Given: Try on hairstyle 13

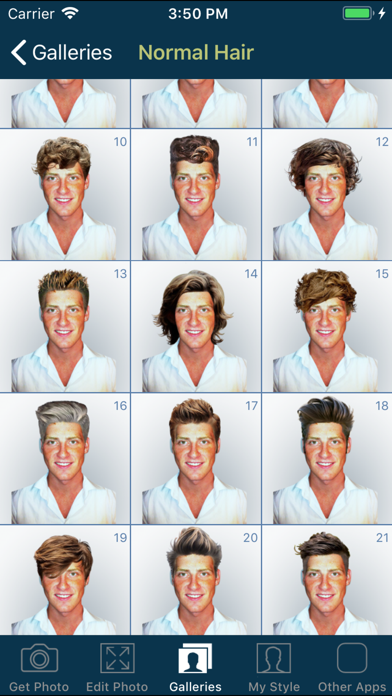Looking at the screenshot, I should [x=65, y=327].
